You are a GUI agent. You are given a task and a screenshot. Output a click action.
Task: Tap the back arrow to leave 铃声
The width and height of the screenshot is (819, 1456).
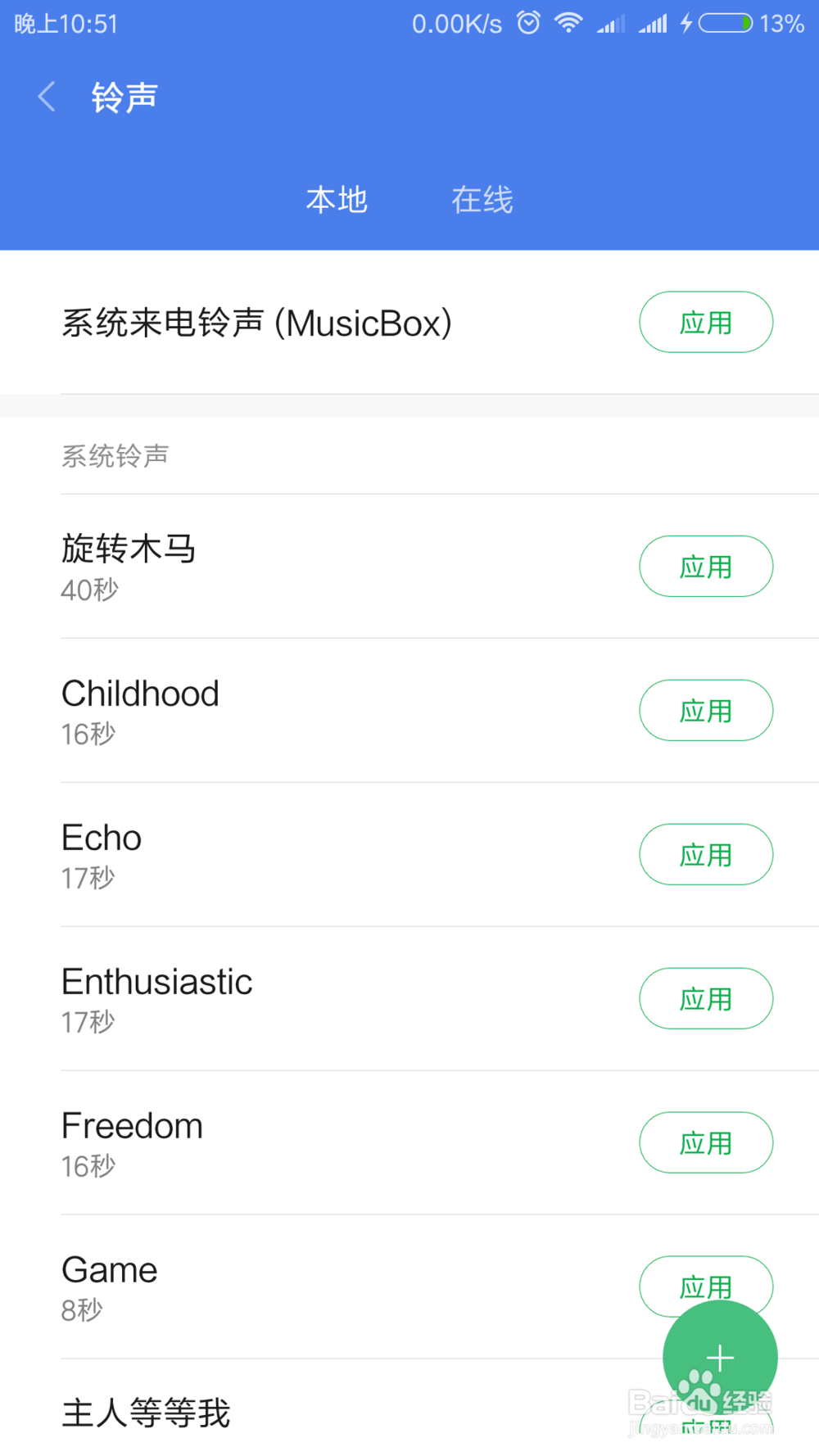pyautogui.click(x=46, y=96)
